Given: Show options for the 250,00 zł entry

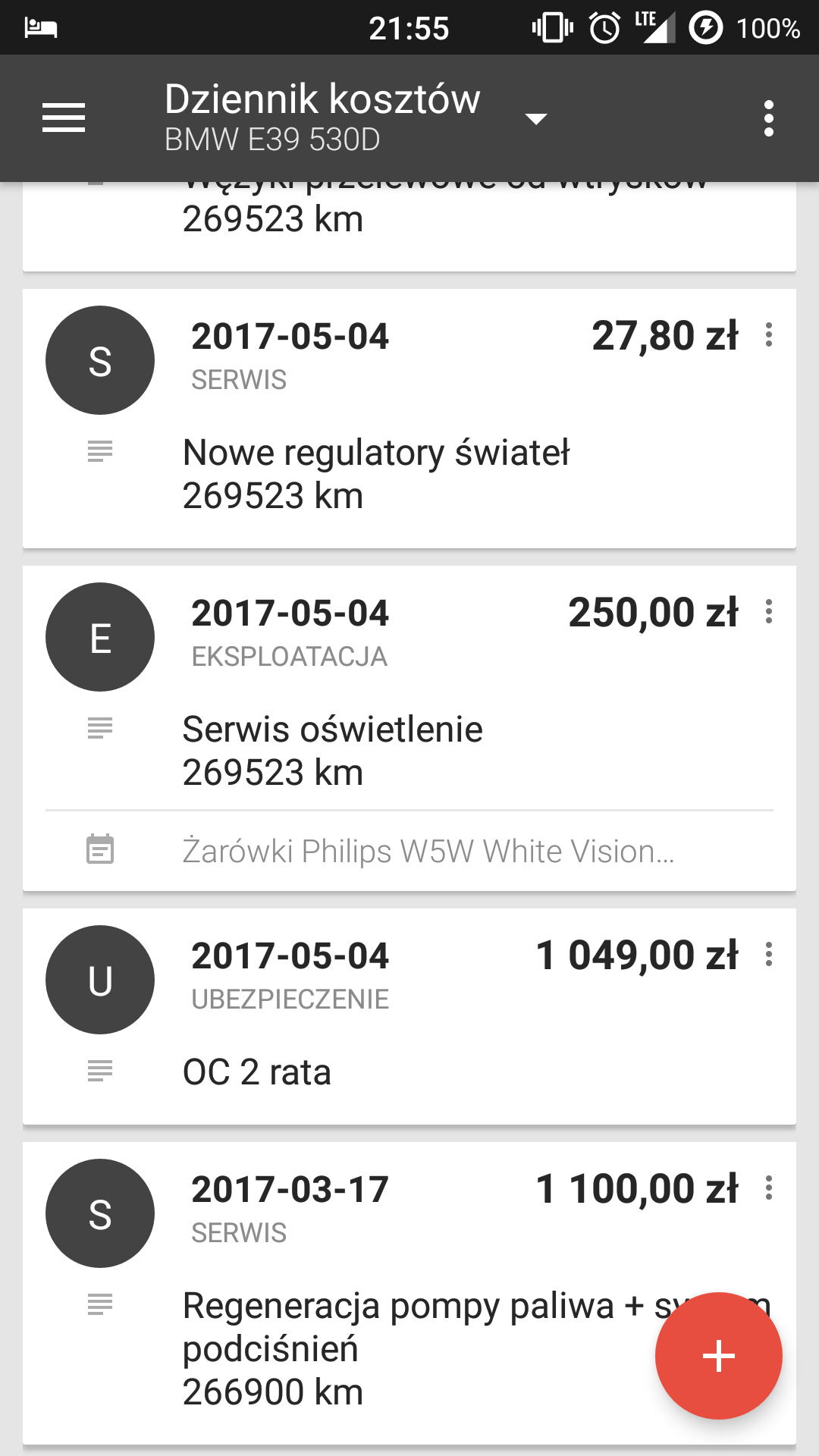Looking at the screenshot, I should coord(769,612).
